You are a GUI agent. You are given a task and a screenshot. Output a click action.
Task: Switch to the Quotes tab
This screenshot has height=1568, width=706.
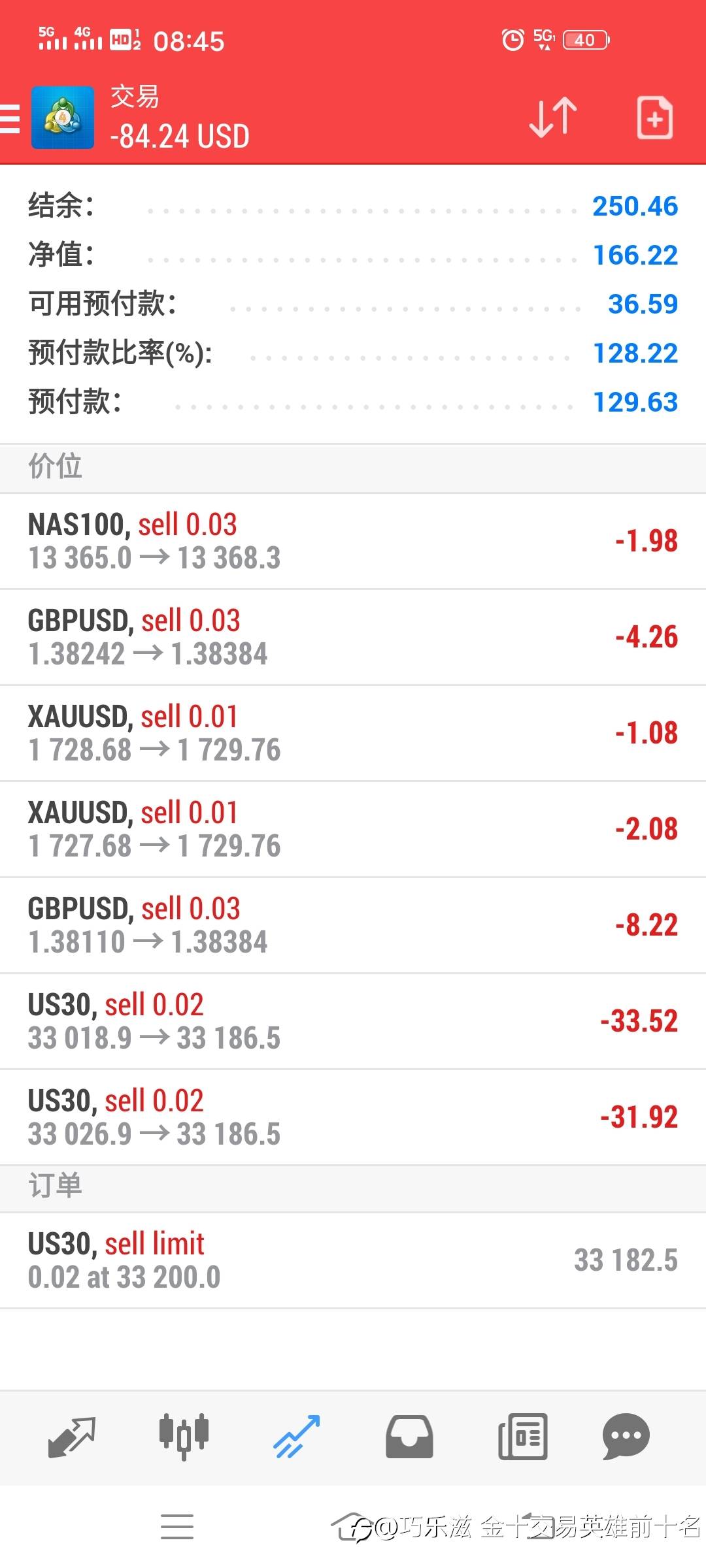pos(72,1437)
